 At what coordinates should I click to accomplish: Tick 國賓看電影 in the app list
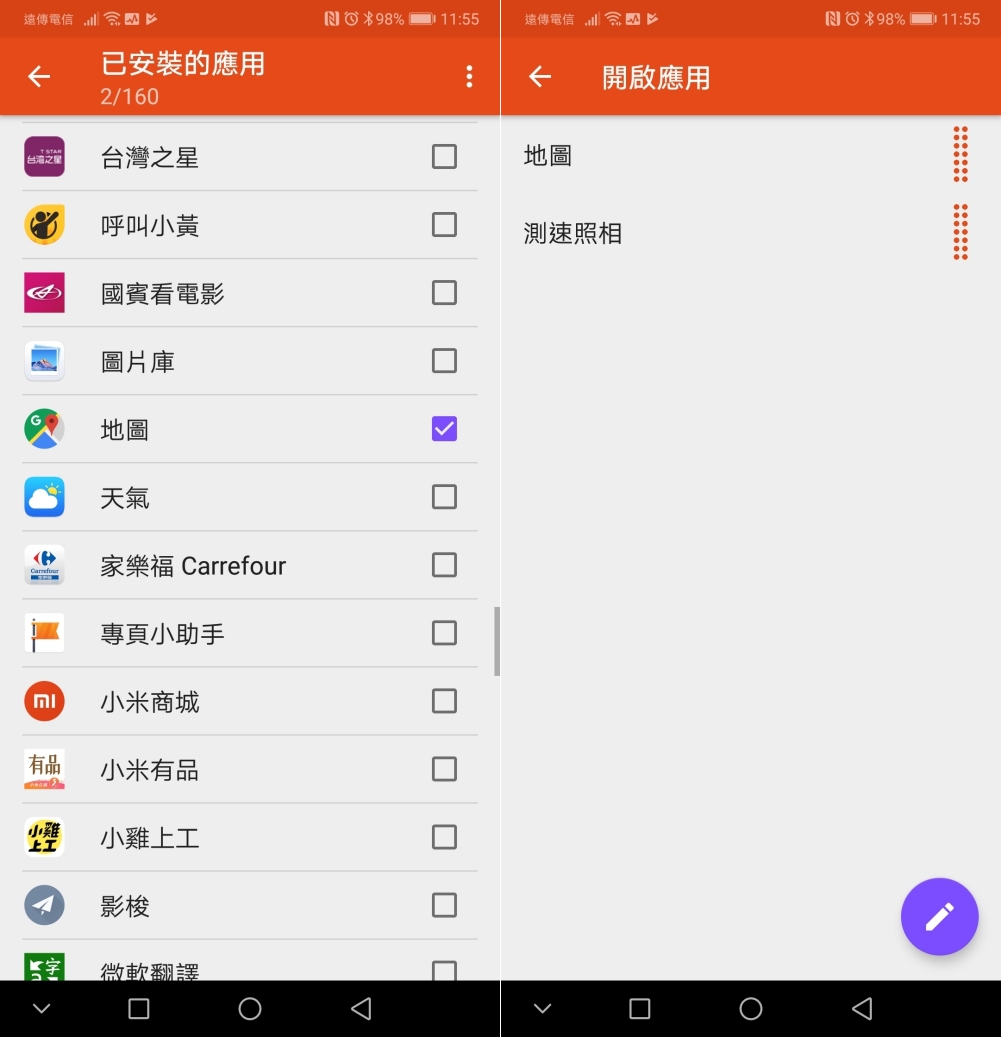[444, 293]
